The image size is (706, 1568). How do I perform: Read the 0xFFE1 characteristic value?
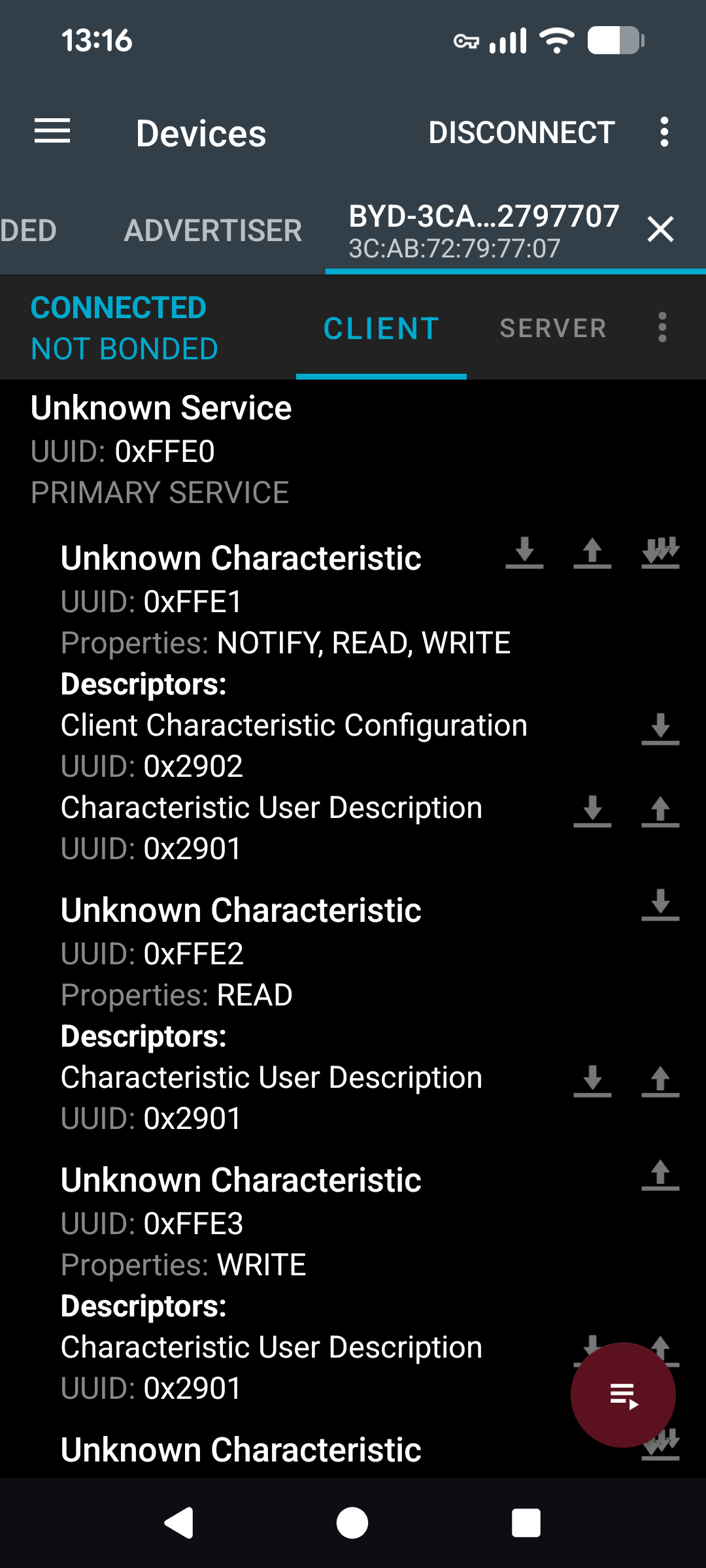(524, 553)
